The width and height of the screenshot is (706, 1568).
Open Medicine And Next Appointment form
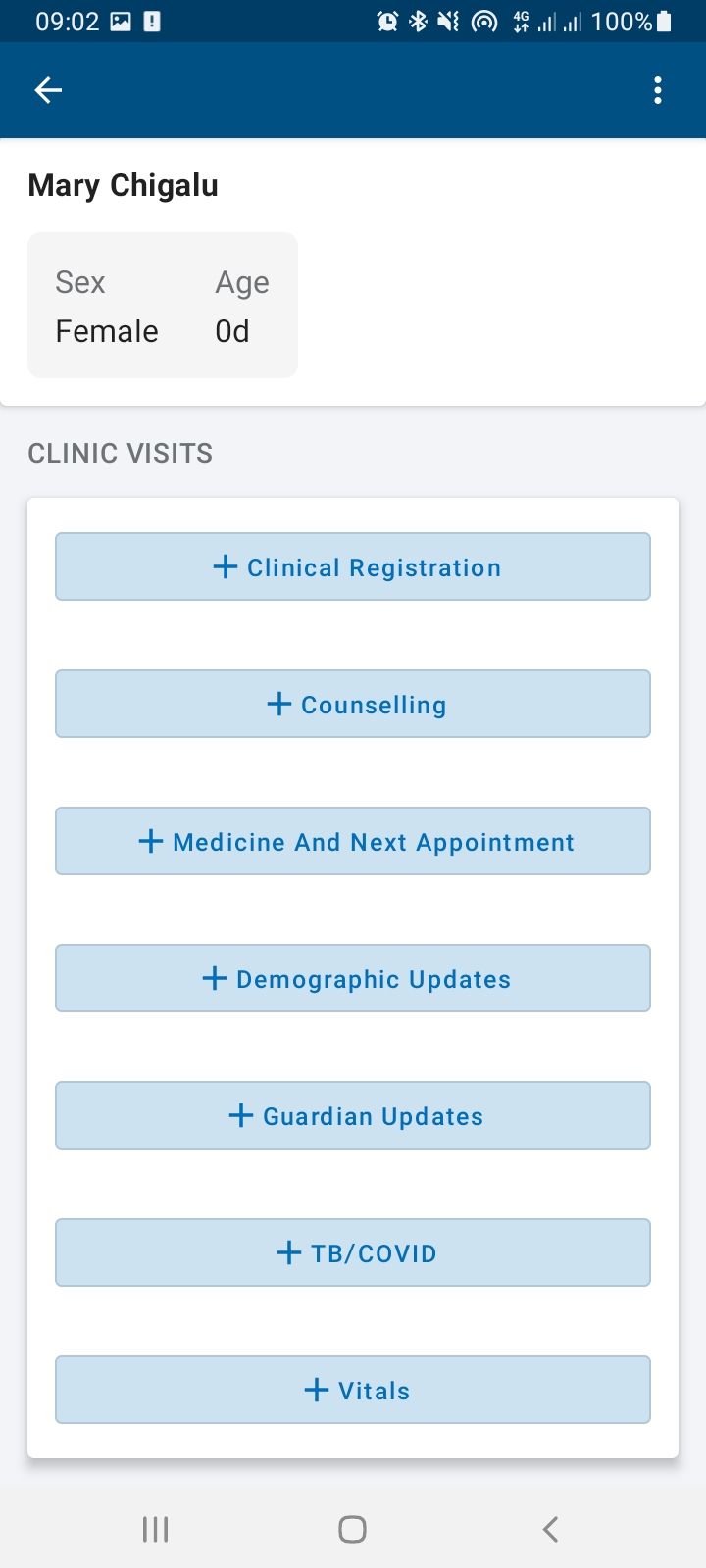[353, 841]
